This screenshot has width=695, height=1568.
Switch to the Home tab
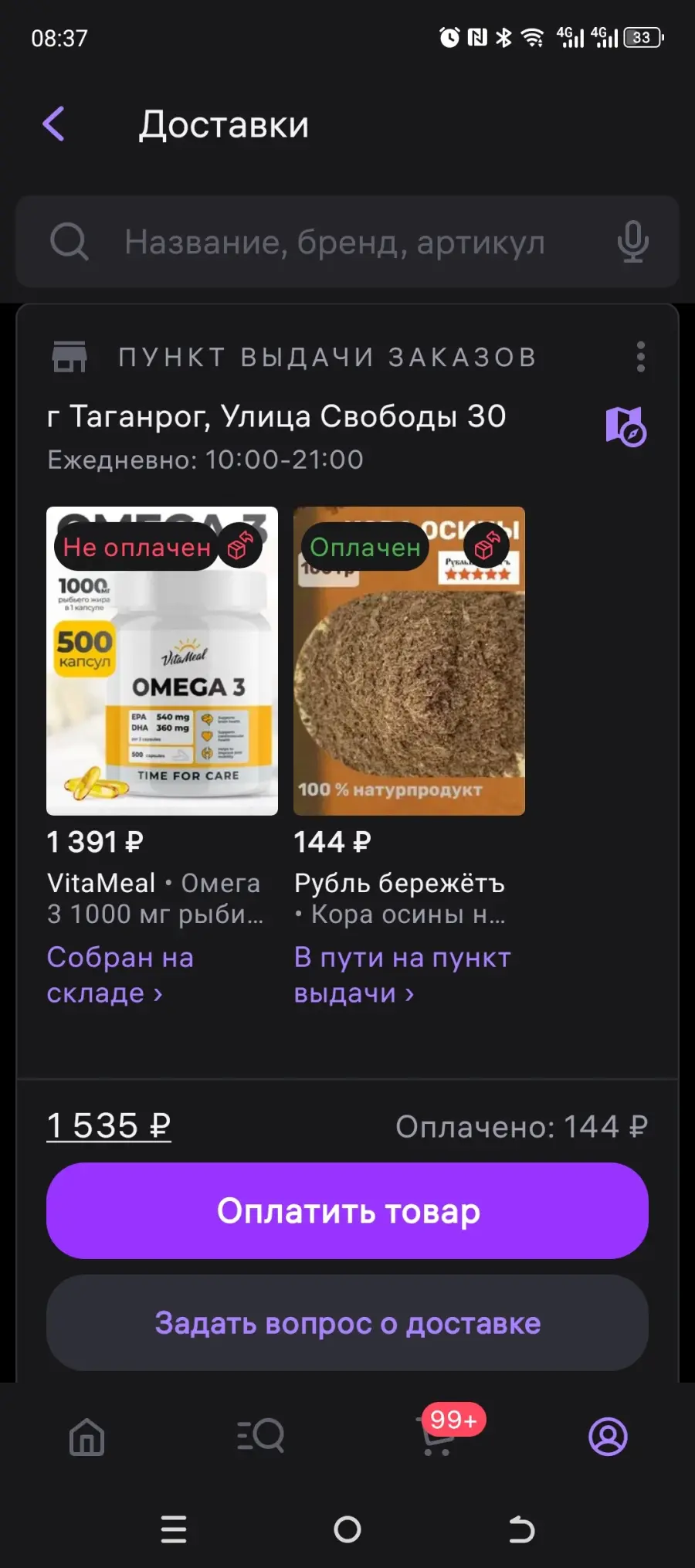pyautogui.click(x=86, y=1437)
